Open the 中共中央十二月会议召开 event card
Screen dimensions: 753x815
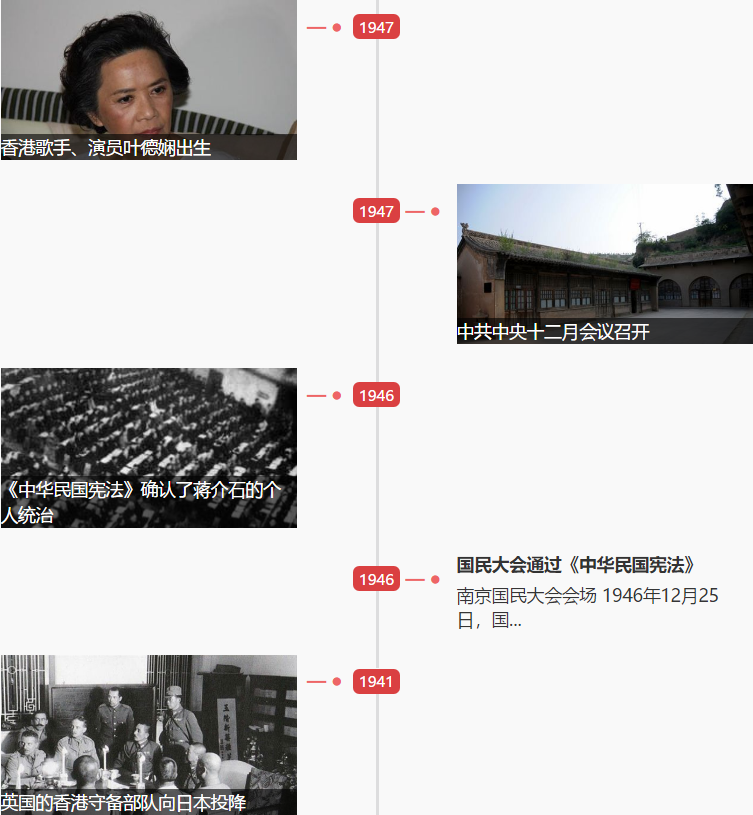[x=604, y=263]
